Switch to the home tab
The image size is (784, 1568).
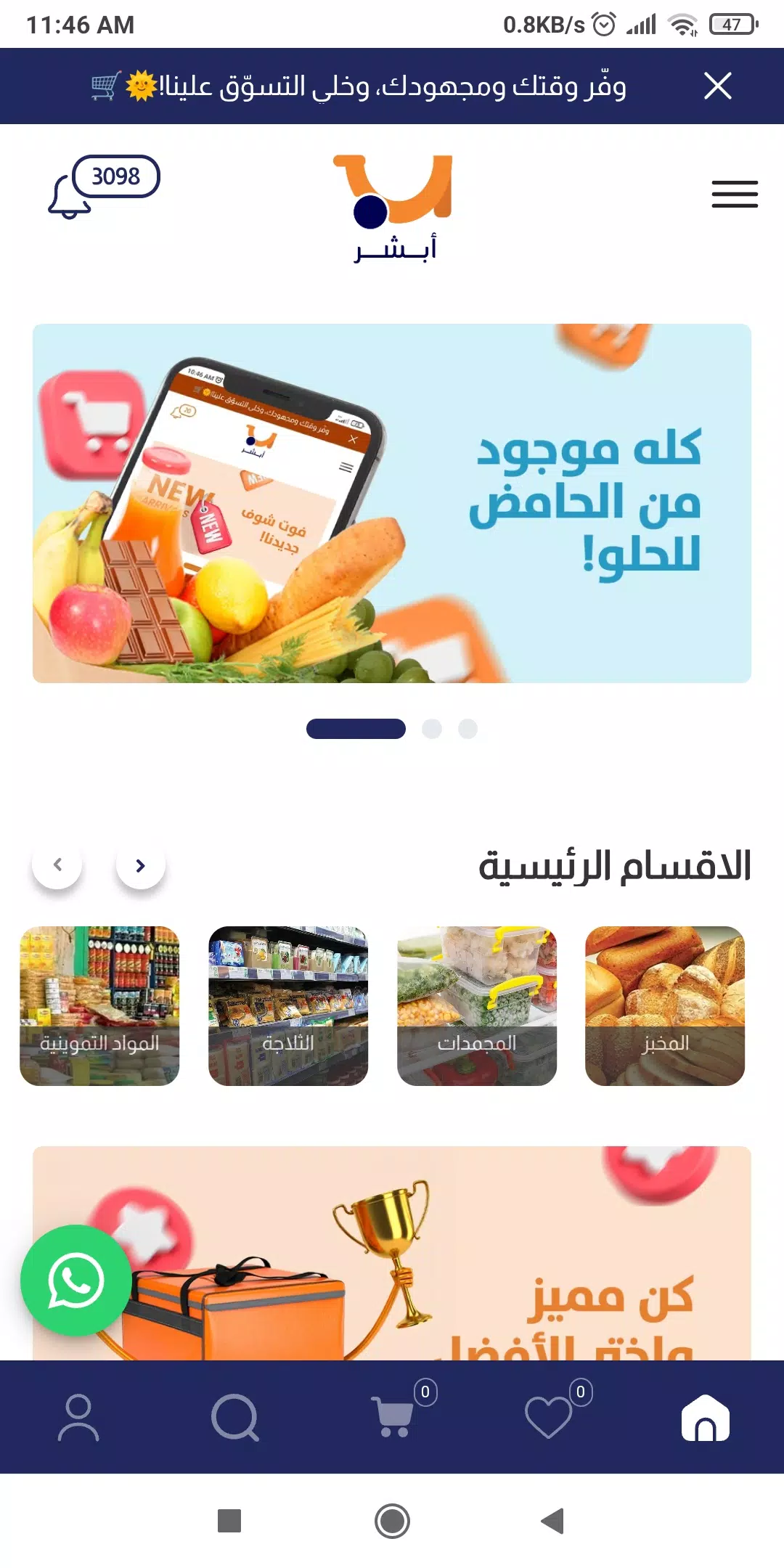tap(705, 1417)
